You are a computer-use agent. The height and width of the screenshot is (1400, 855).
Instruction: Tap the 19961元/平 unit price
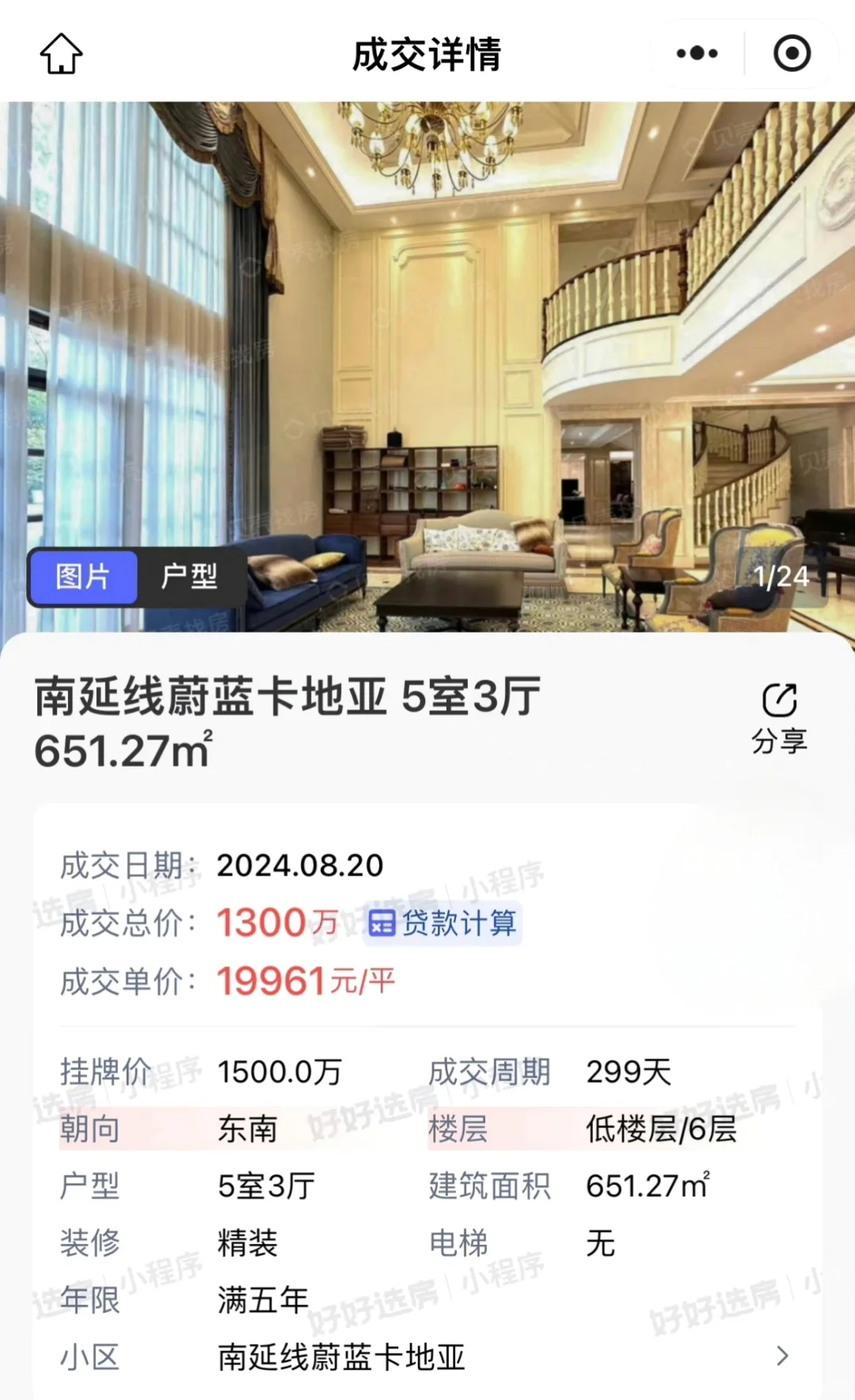pyautogui.click(x=306, y=981)
